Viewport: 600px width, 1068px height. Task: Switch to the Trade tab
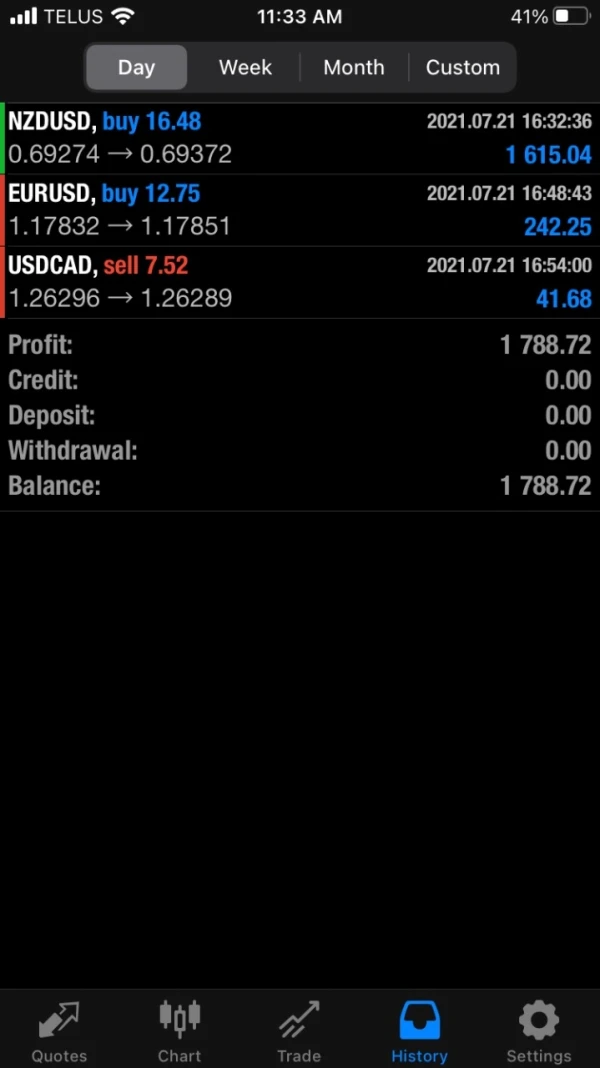[299, 1031]
